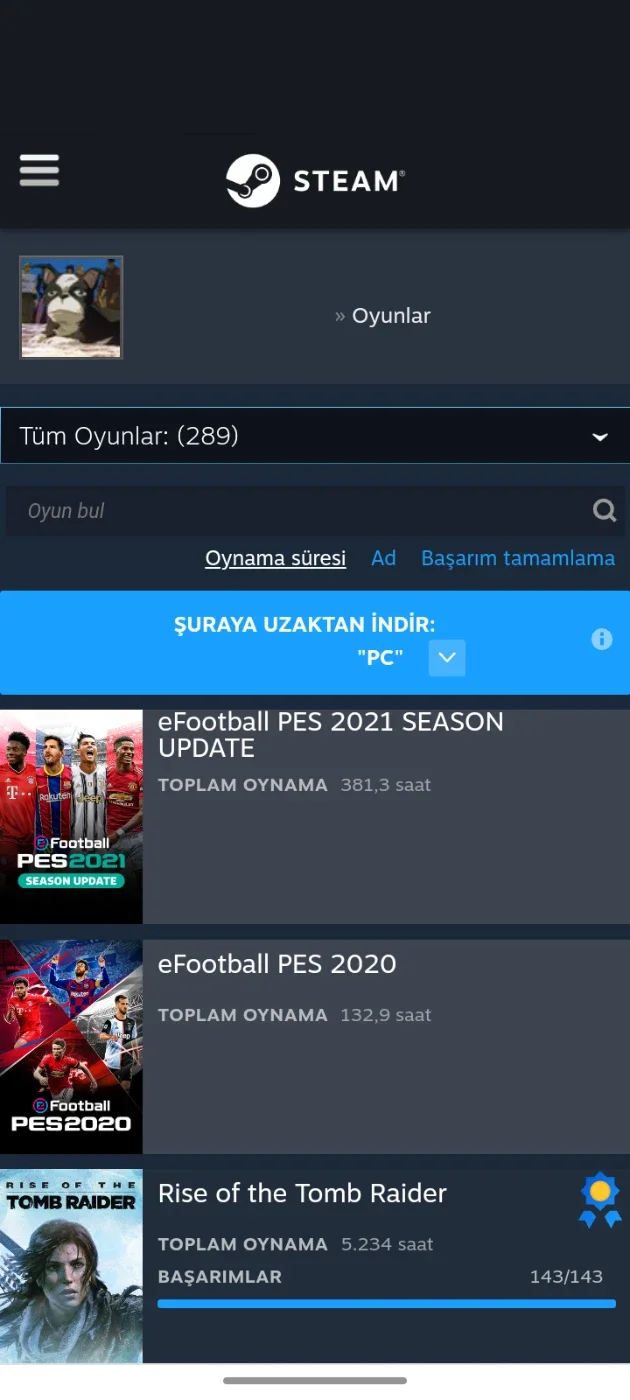Sort by Başarım tamamlama
The height and width of the screenshot is (1400, 630).
click(518, 558)
